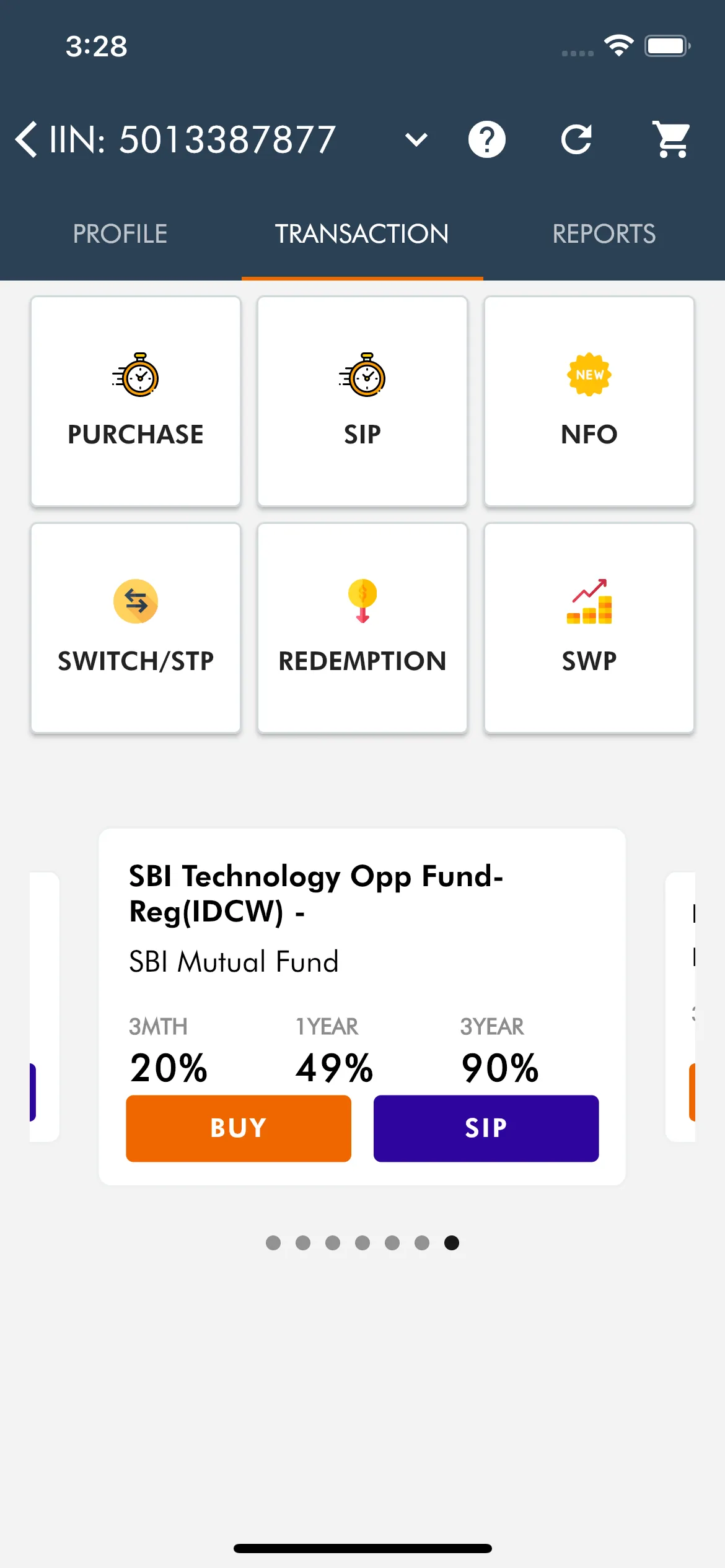The width and height of the screenshot is (725, 1568).
Task: View the 3 year return of 90%
Action: click(499, 1065)
